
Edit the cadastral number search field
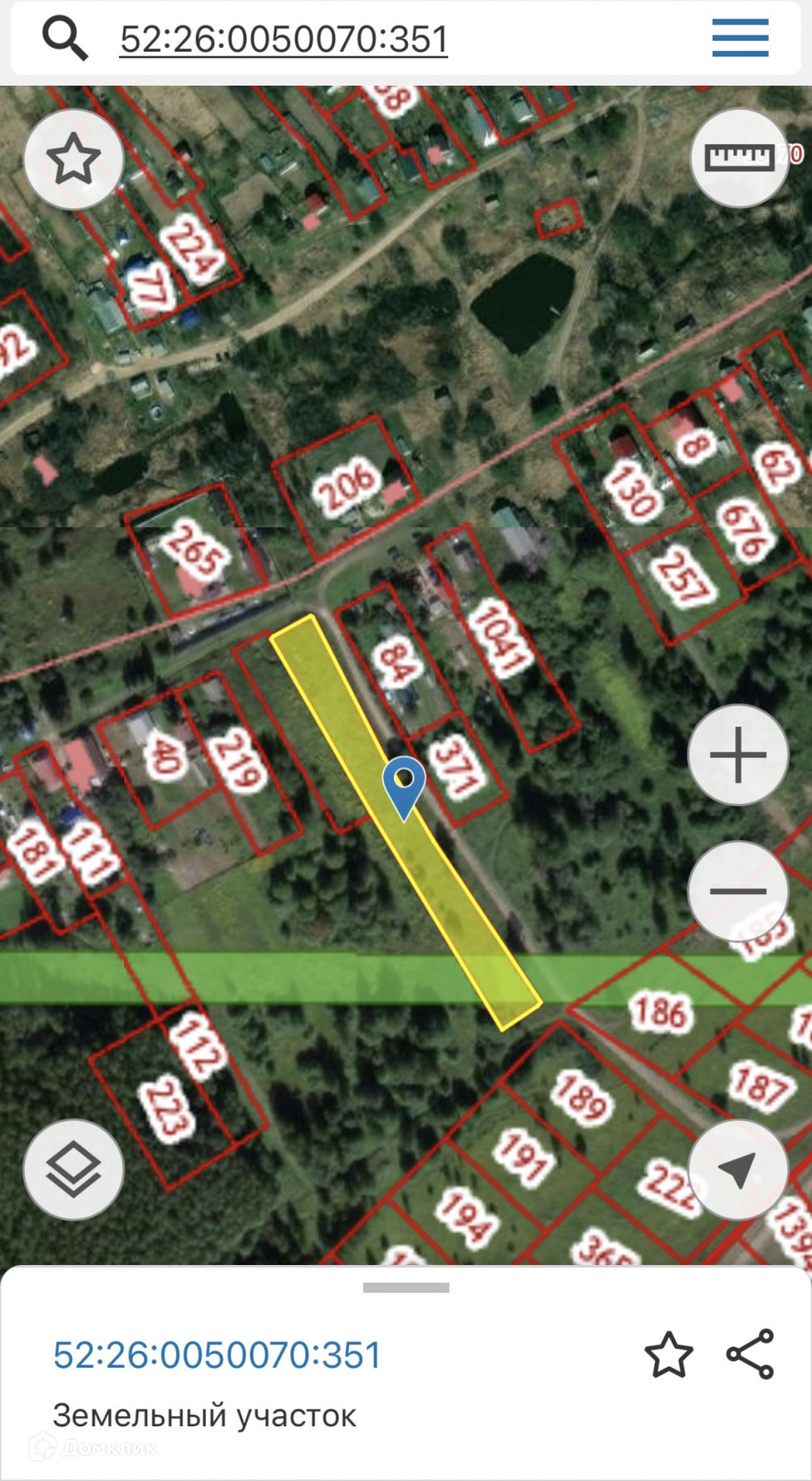tap(284, 40)
